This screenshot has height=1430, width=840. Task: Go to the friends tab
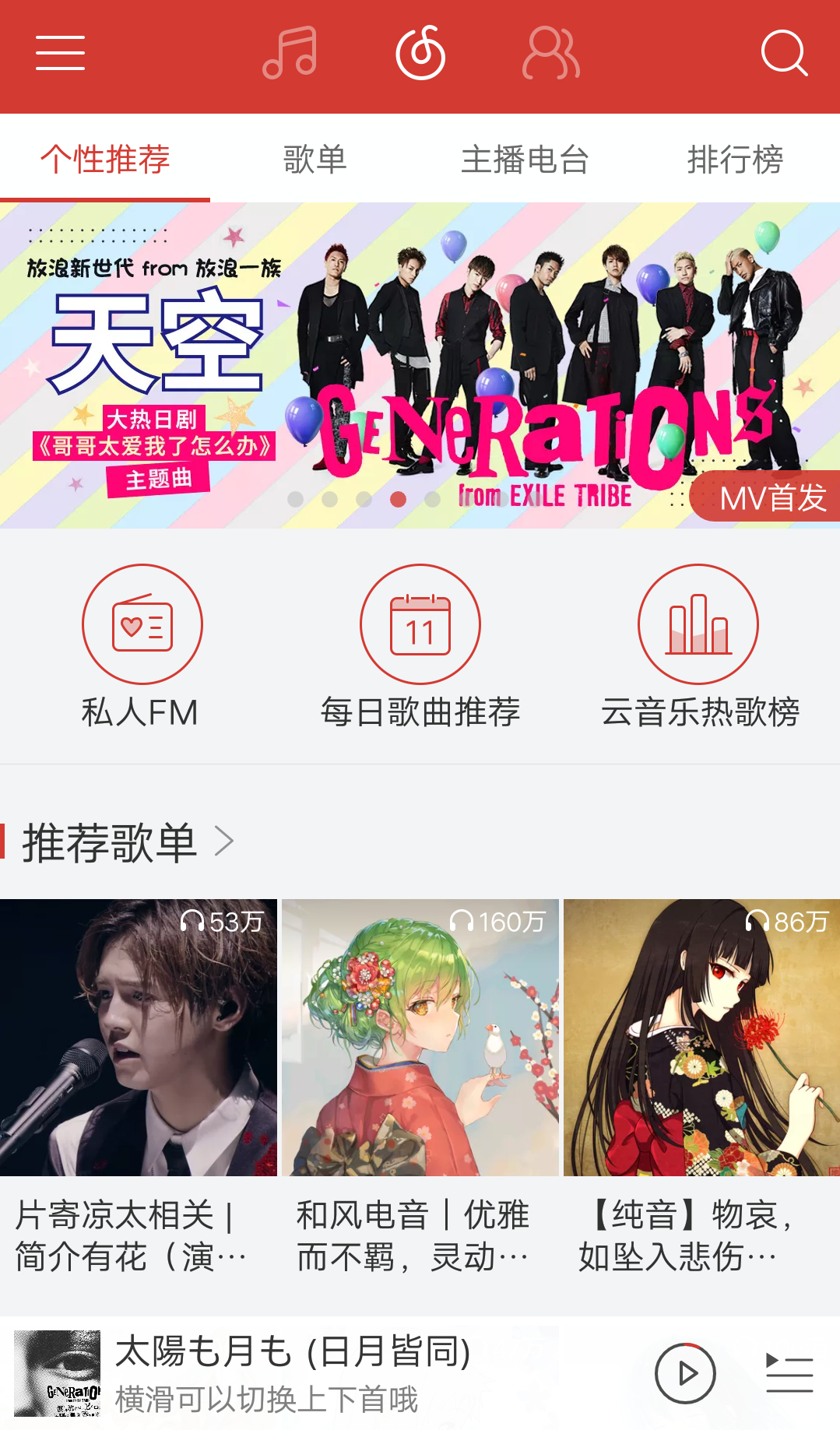550,53
